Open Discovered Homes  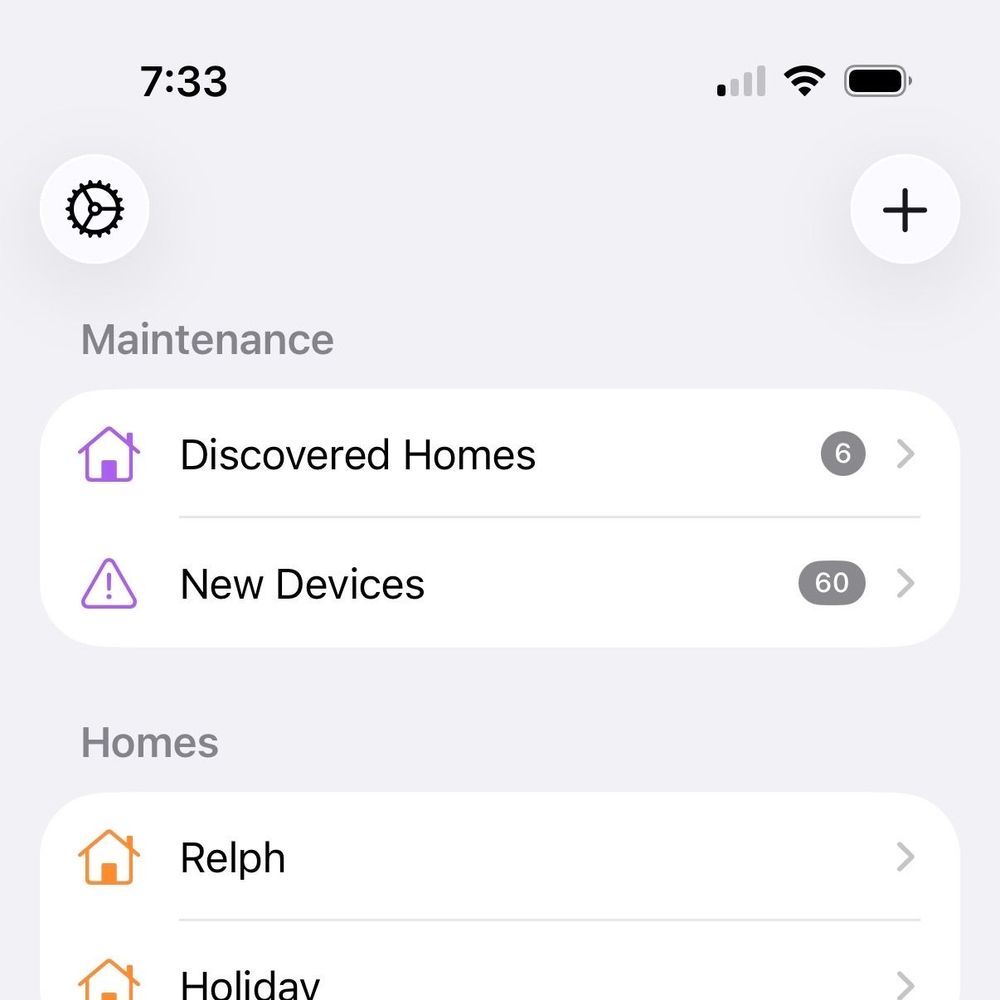click(x=499, y=454)
